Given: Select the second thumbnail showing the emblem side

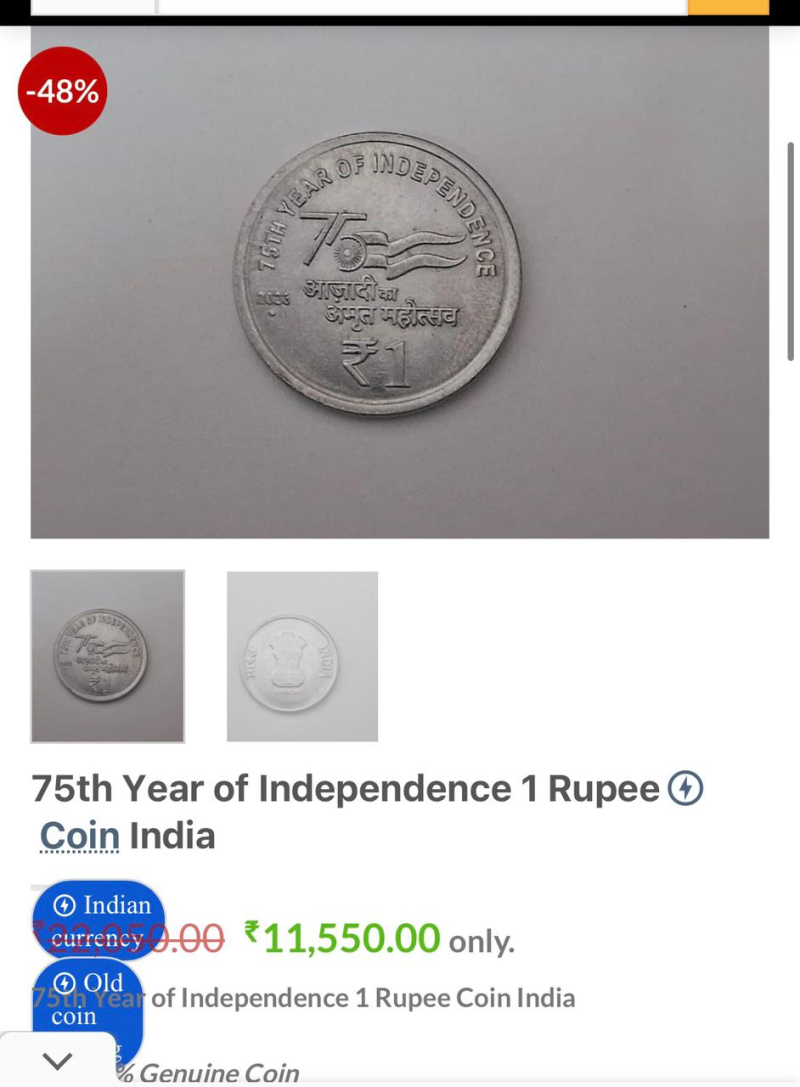Looking at the screenshot, I should [302, 656].
